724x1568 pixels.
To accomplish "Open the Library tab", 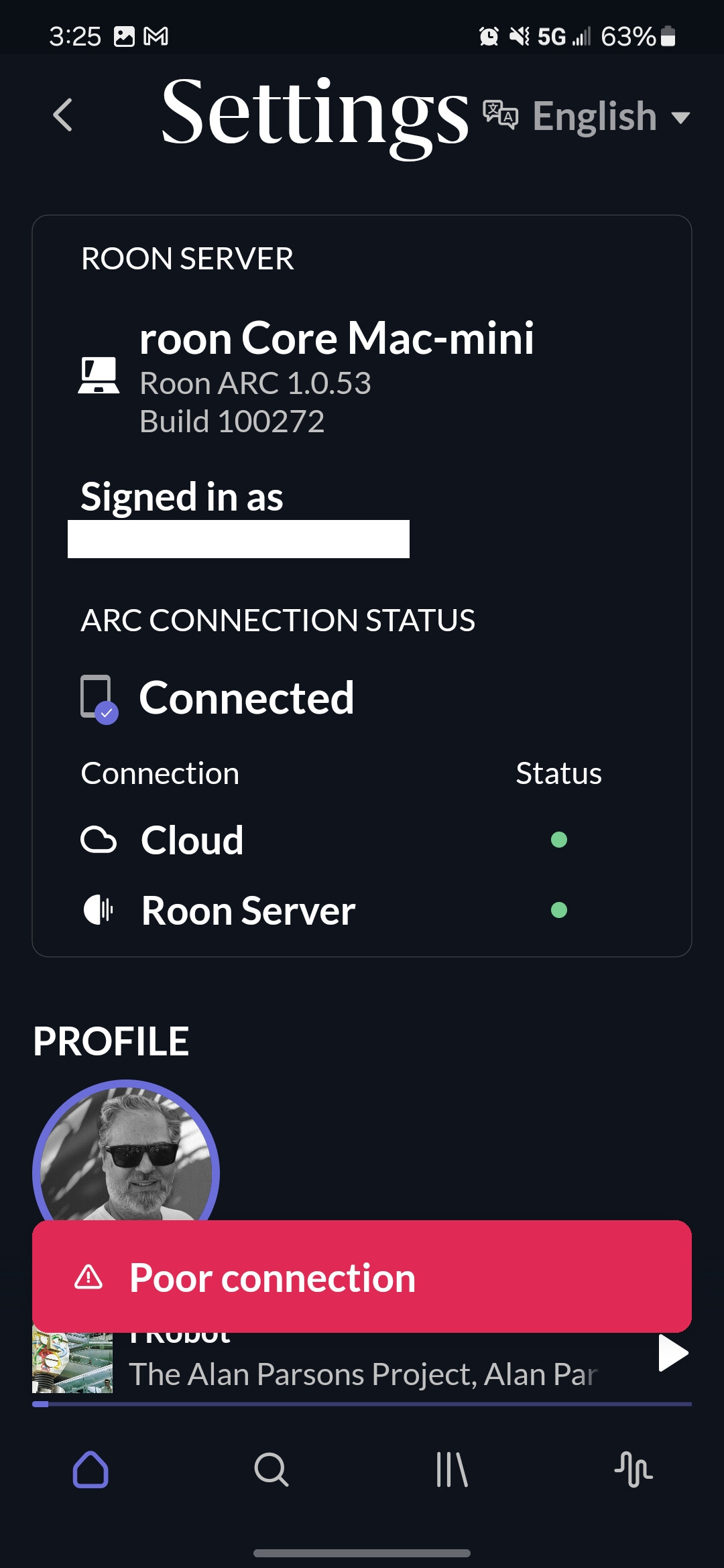I will coord(452,1469).
